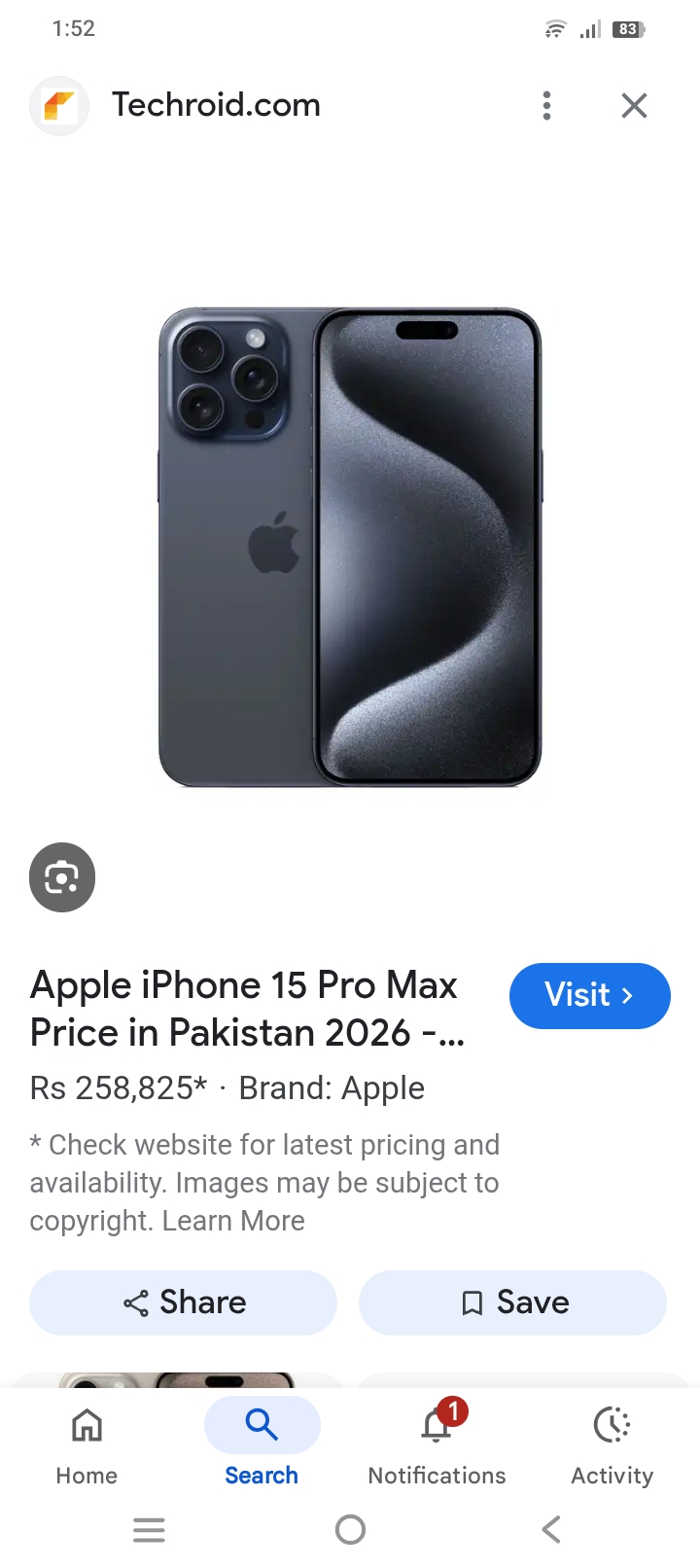700x1568 pixels.
Task: Close the image viewer
Action: tap(634, 105)
